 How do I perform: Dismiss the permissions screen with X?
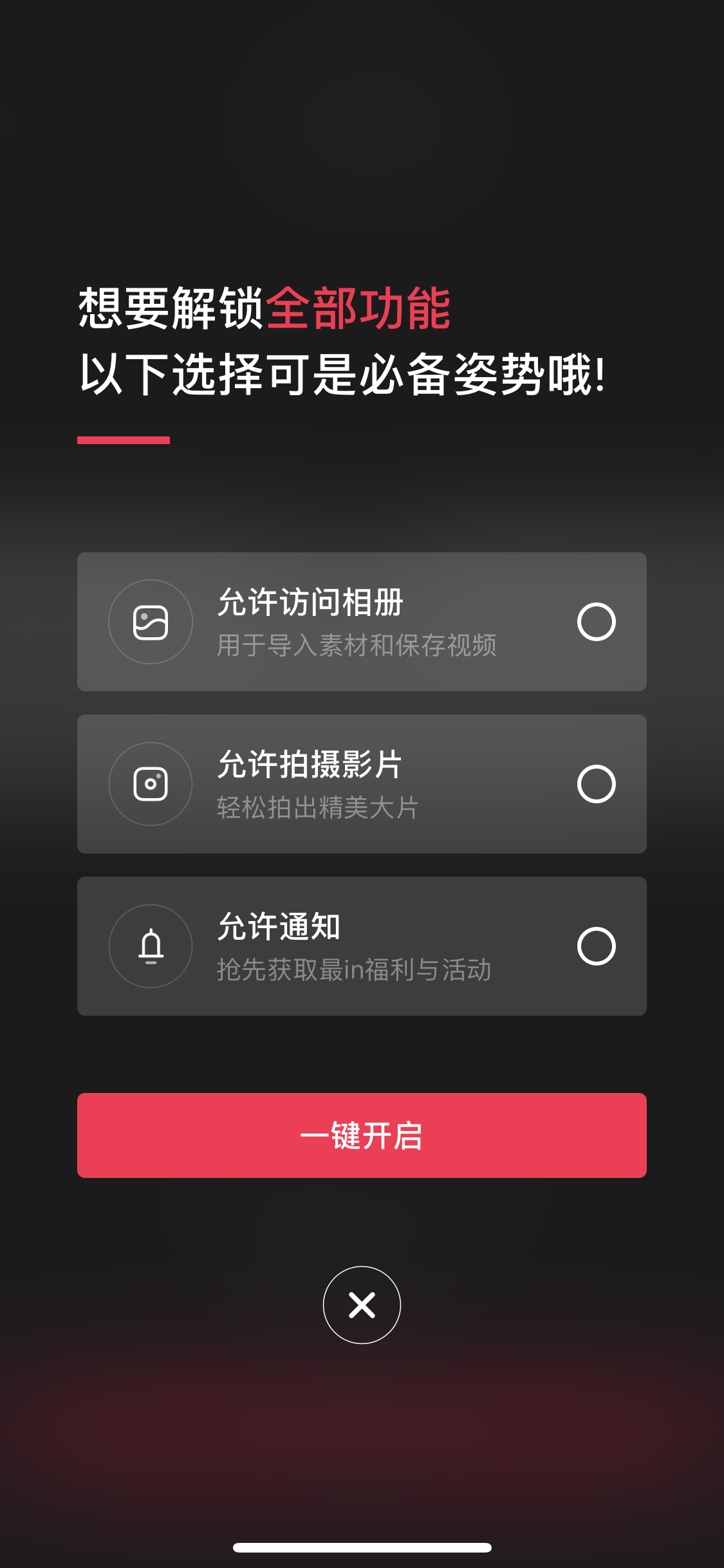pyautogui.click(x=362, y=1305)
